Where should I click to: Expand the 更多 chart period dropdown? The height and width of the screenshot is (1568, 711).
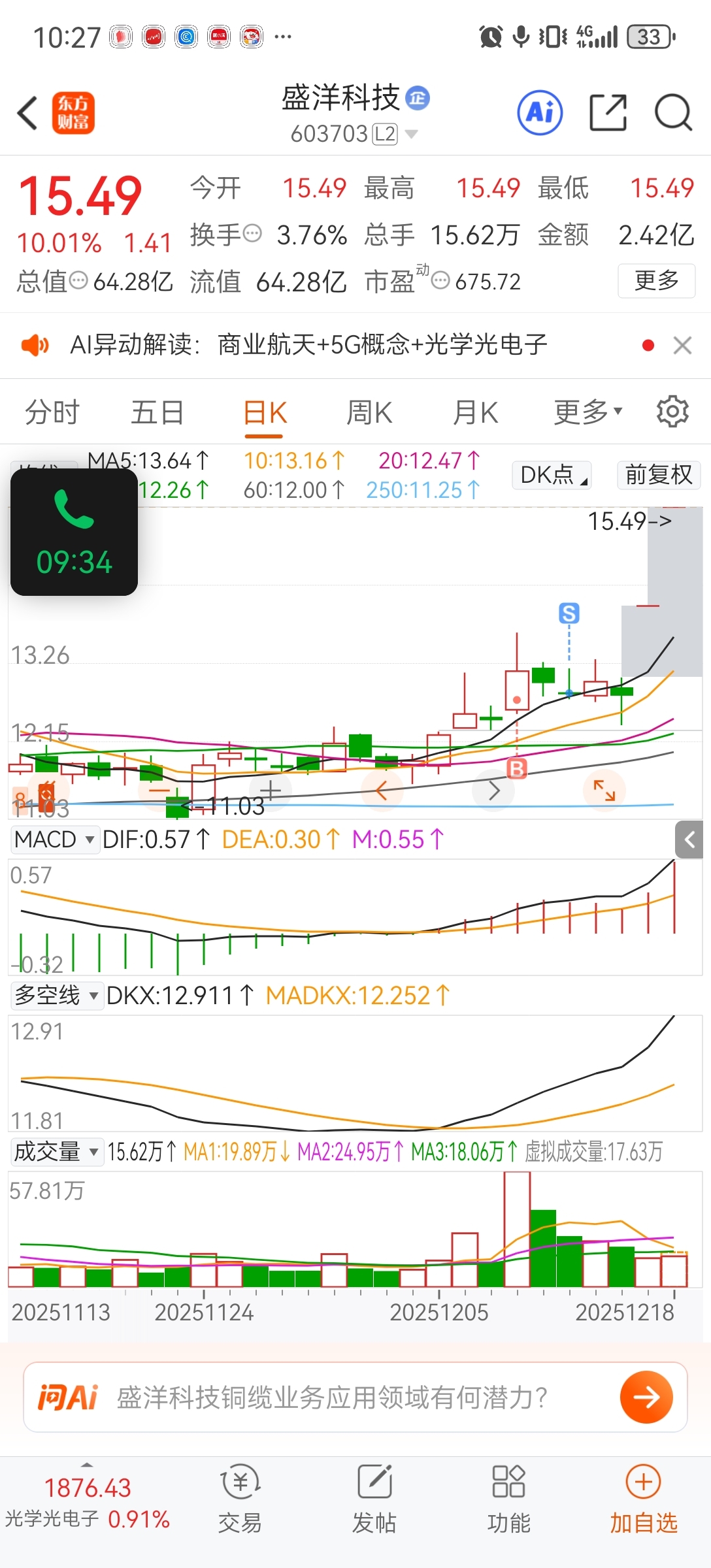coord(587,413)
